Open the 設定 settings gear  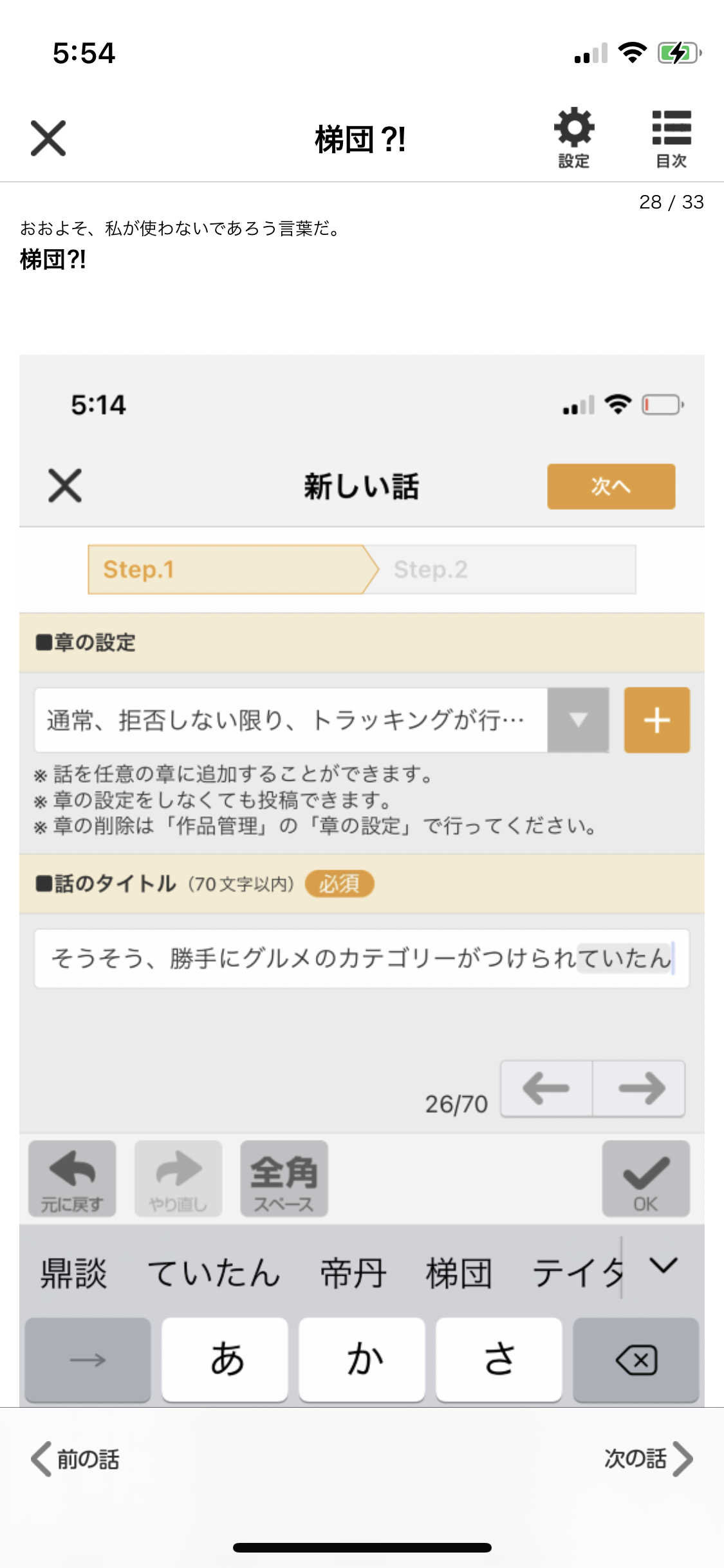pos(573,137)
